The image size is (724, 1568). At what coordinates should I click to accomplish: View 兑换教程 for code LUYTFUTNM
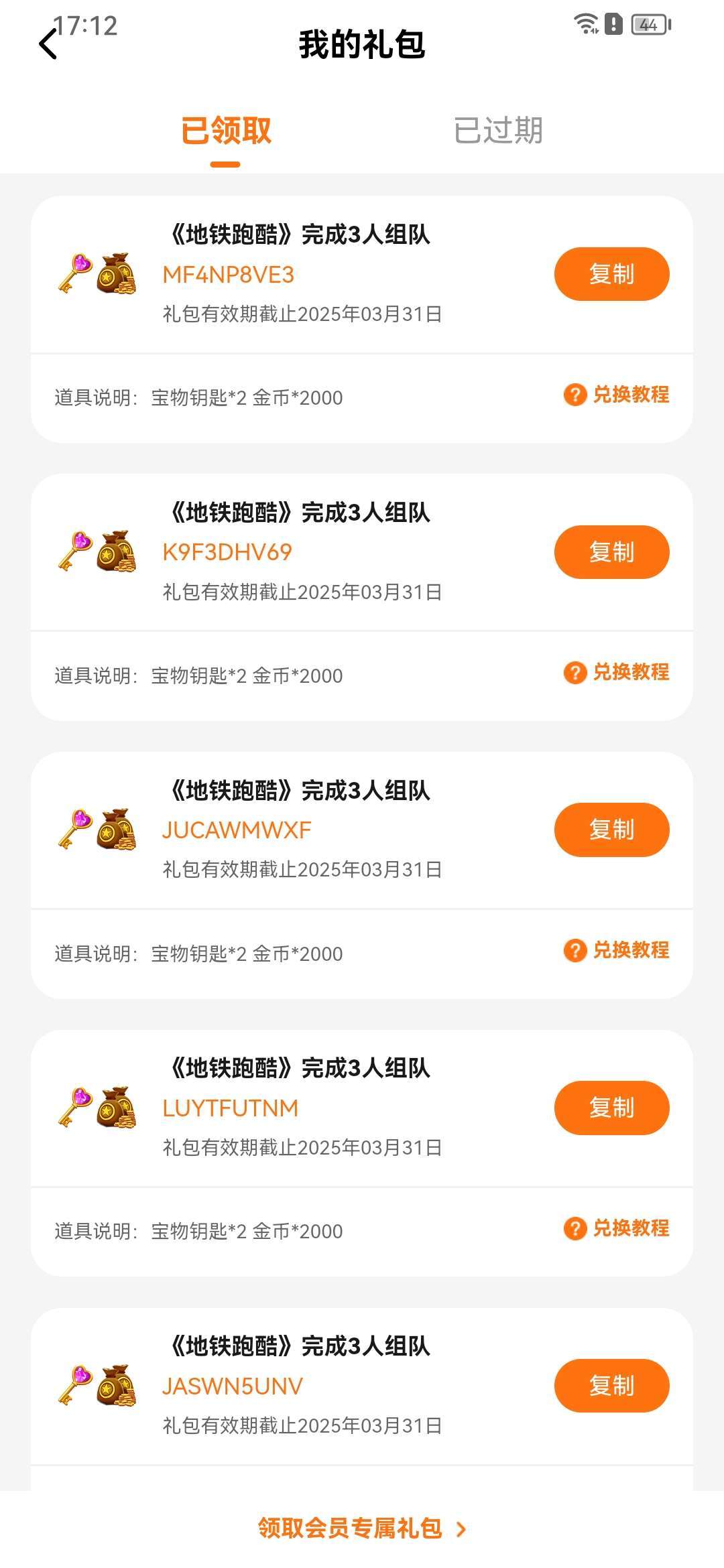click(617, 1228)
